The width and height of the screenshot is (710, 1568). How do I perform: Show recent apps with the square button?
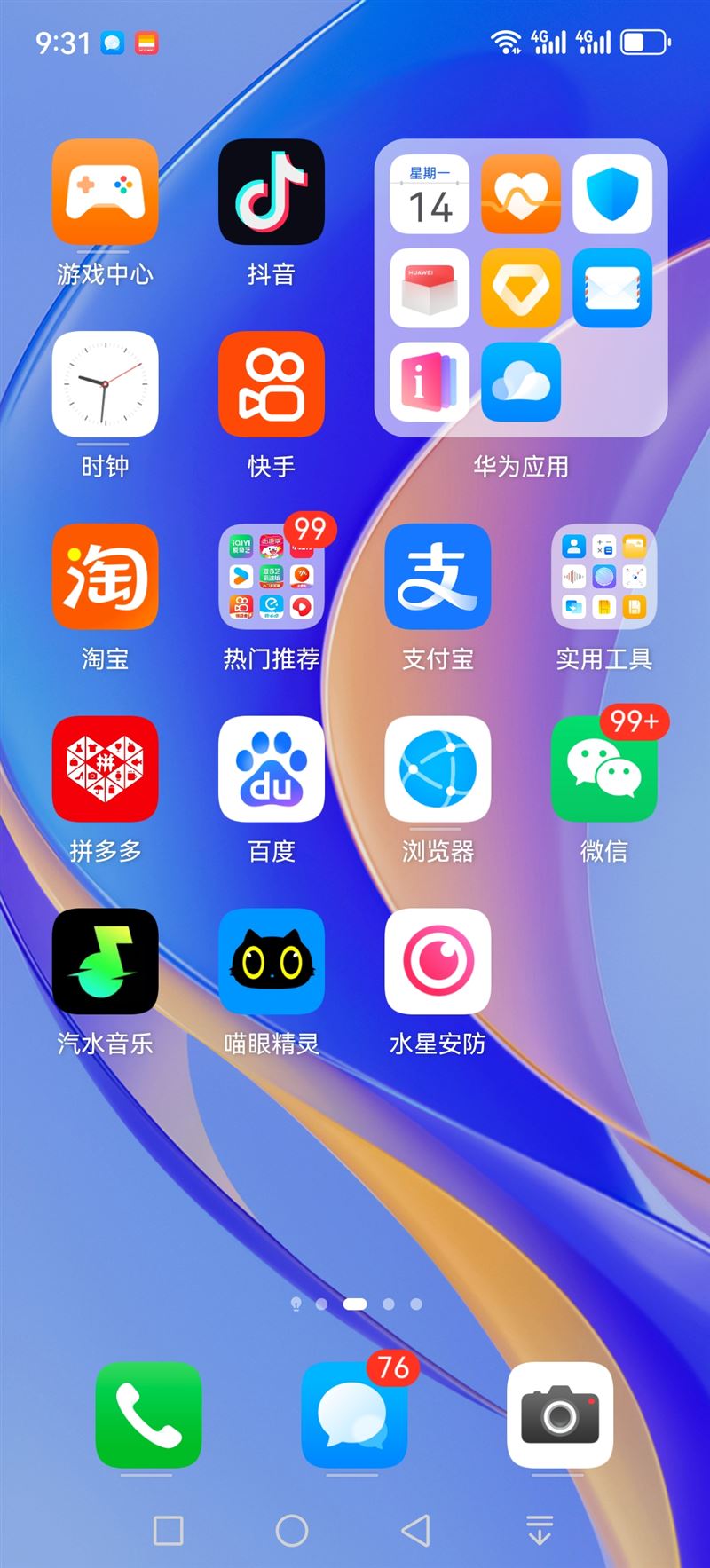tap(168, 1530)
